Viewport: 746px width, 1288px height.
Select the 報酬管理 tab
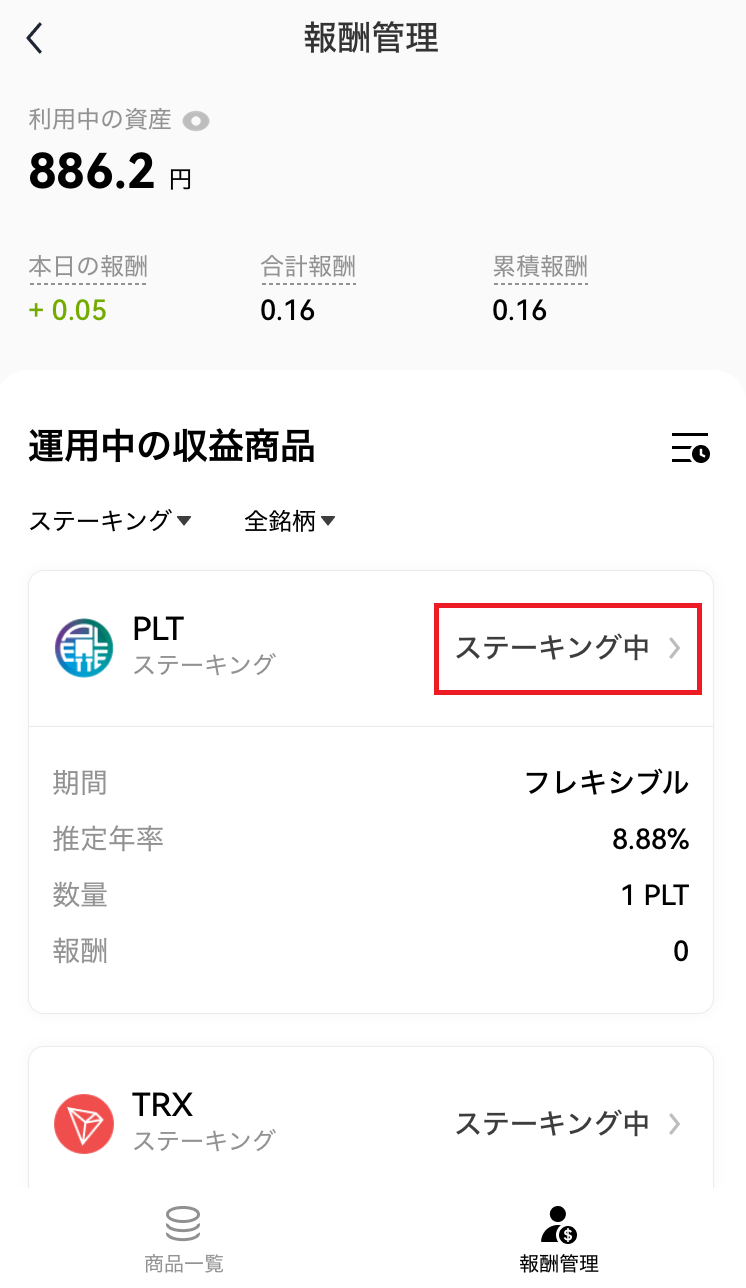(x=558, y=1235)
